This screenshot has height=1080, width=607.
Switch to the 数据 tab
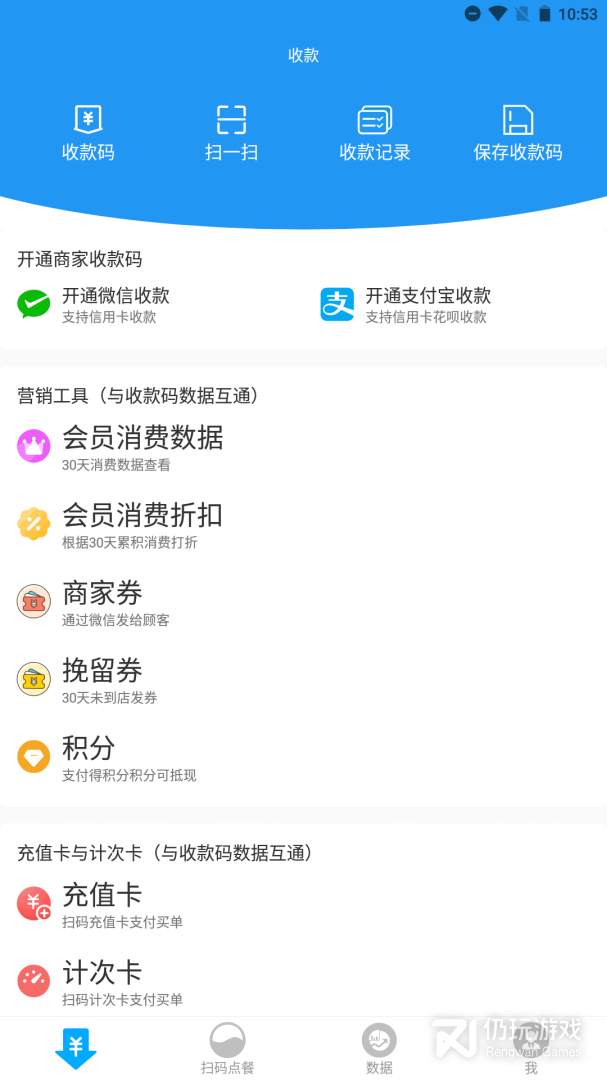coord(379,1048)
